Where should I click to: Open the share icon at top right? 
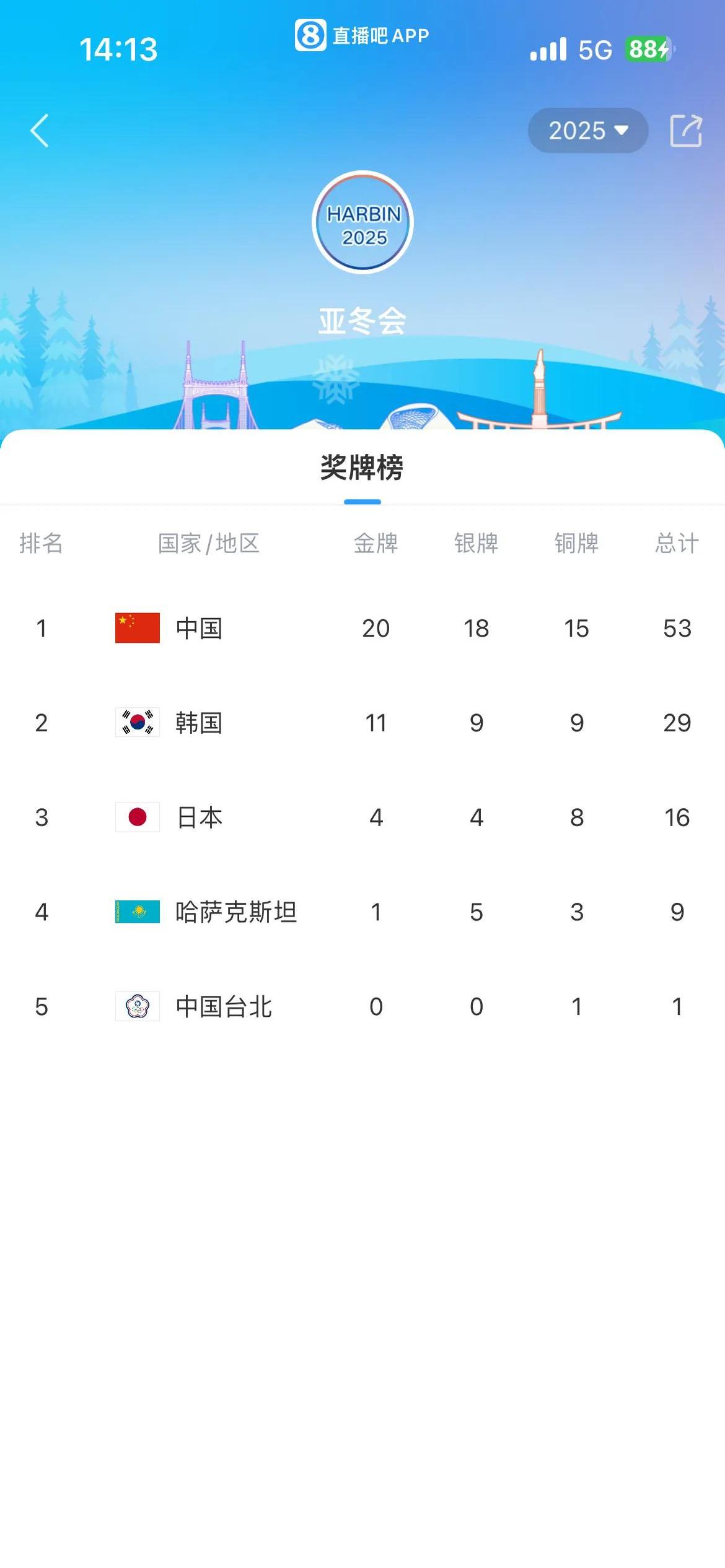687,131
